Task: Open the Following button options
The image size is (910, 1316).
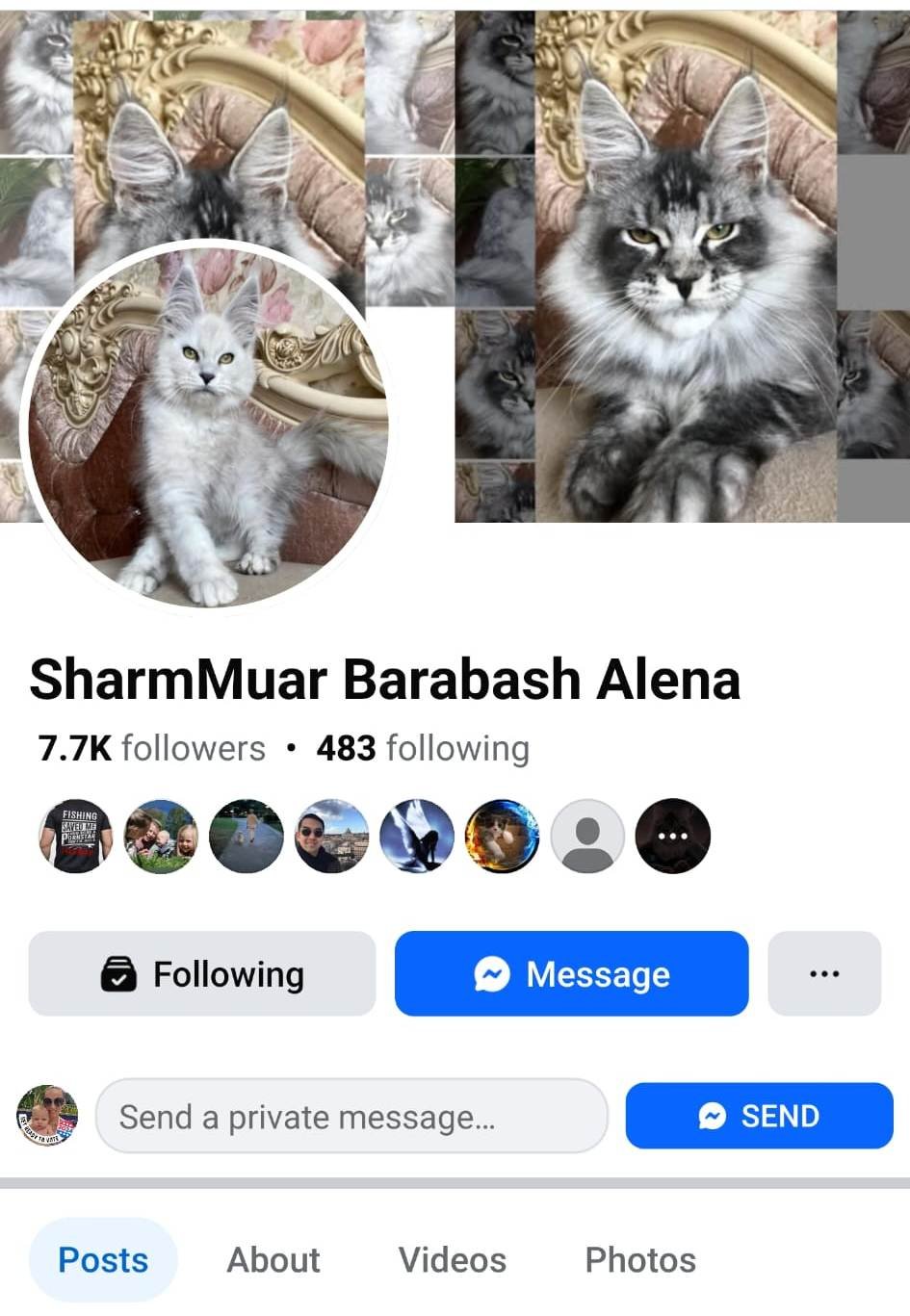Action: (202, 973)
